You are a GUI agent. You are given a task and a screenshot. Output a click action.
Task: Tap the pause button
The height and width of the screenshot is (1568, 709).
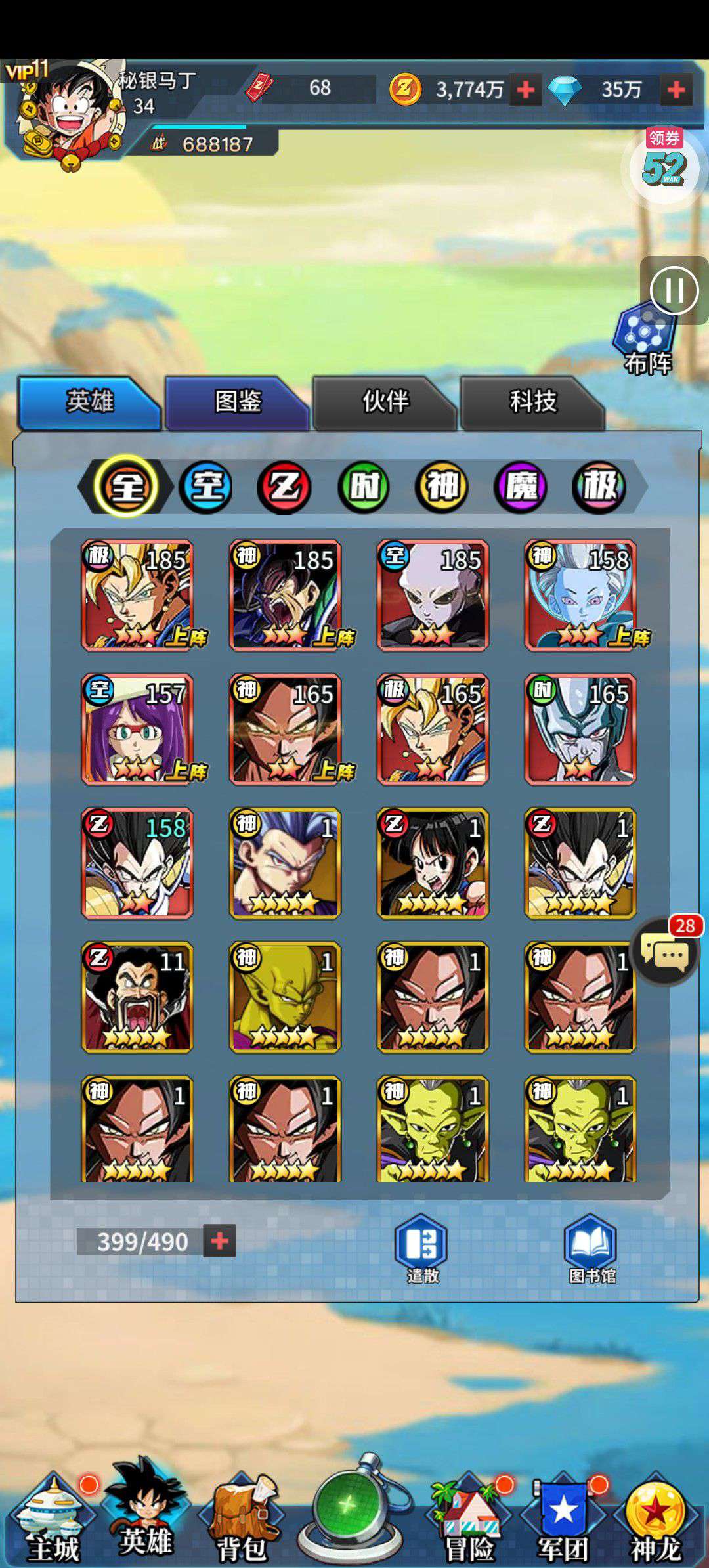pyautogui.click(x=674, y=290)
